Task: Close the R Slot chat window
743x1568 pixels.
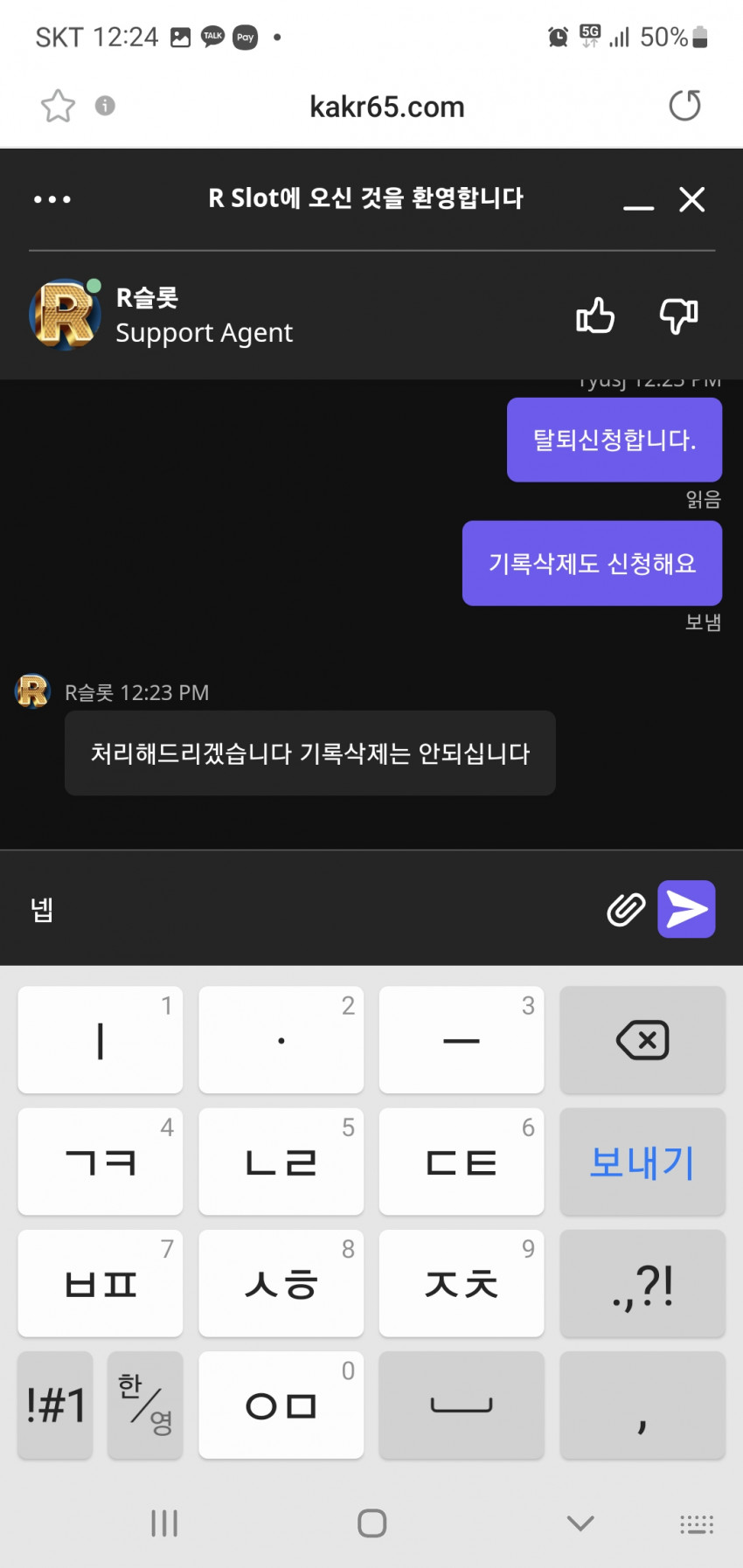Action: tap(692, 199)
